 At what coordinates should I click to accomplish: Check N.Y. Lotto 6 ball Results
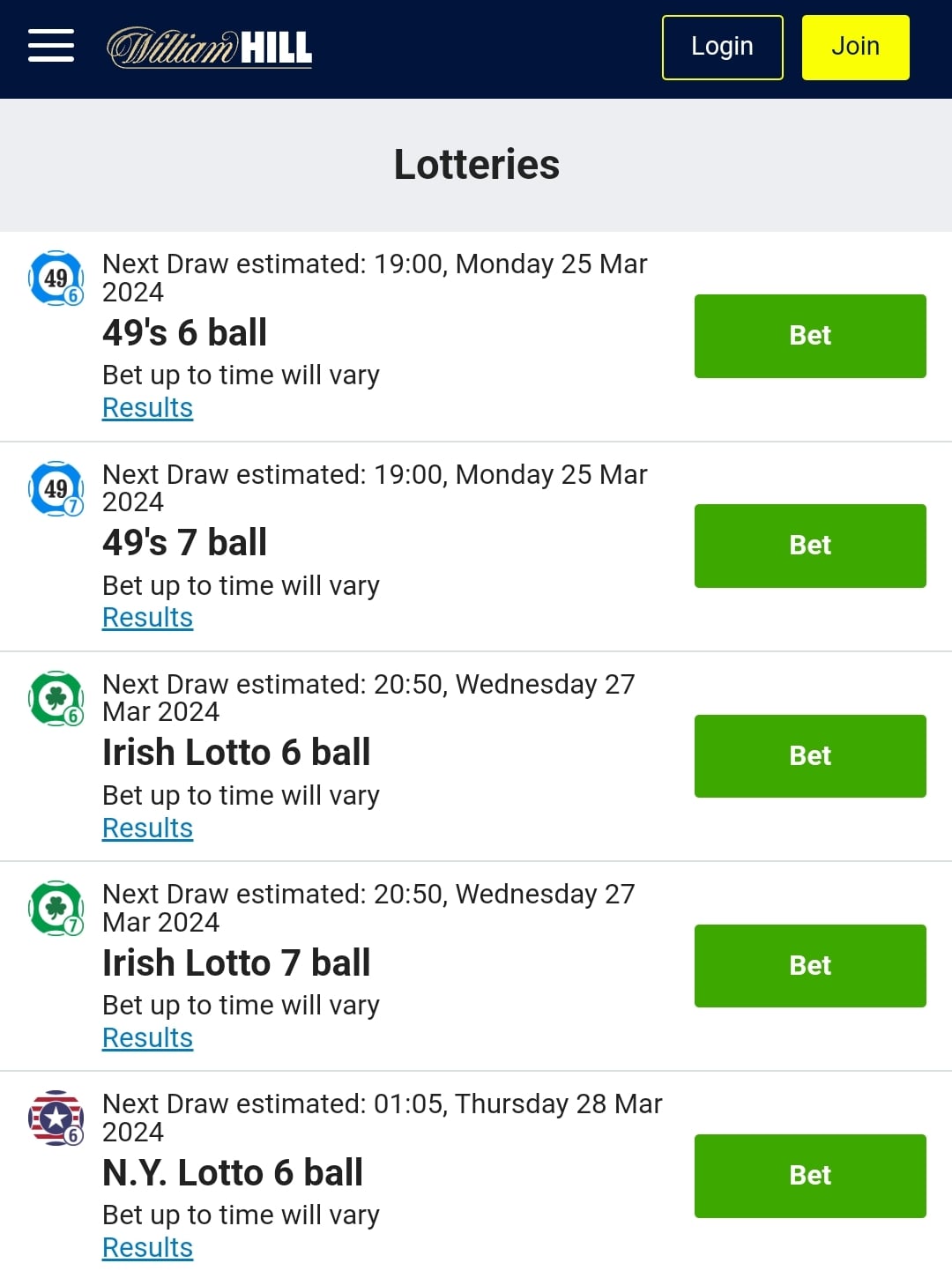(147, 1247)
